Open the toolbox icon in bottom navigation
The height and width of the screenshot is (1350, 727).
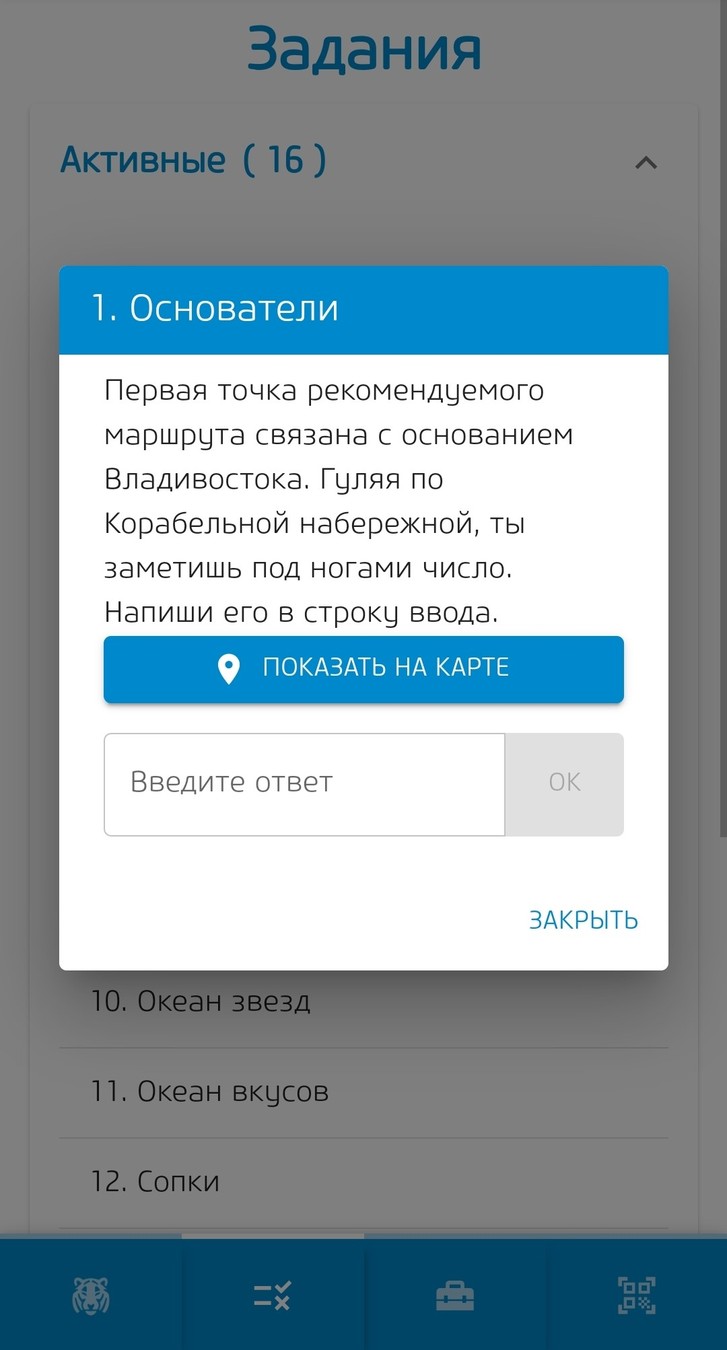click(454, 1295)
